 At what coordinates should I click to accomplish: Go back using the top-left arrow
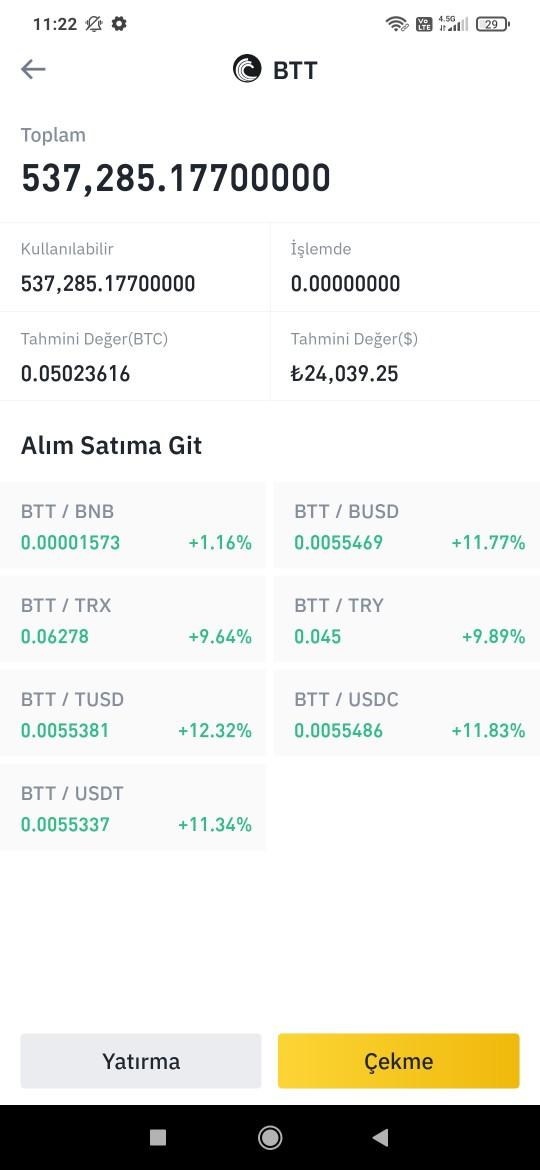[x=33, y=69]
